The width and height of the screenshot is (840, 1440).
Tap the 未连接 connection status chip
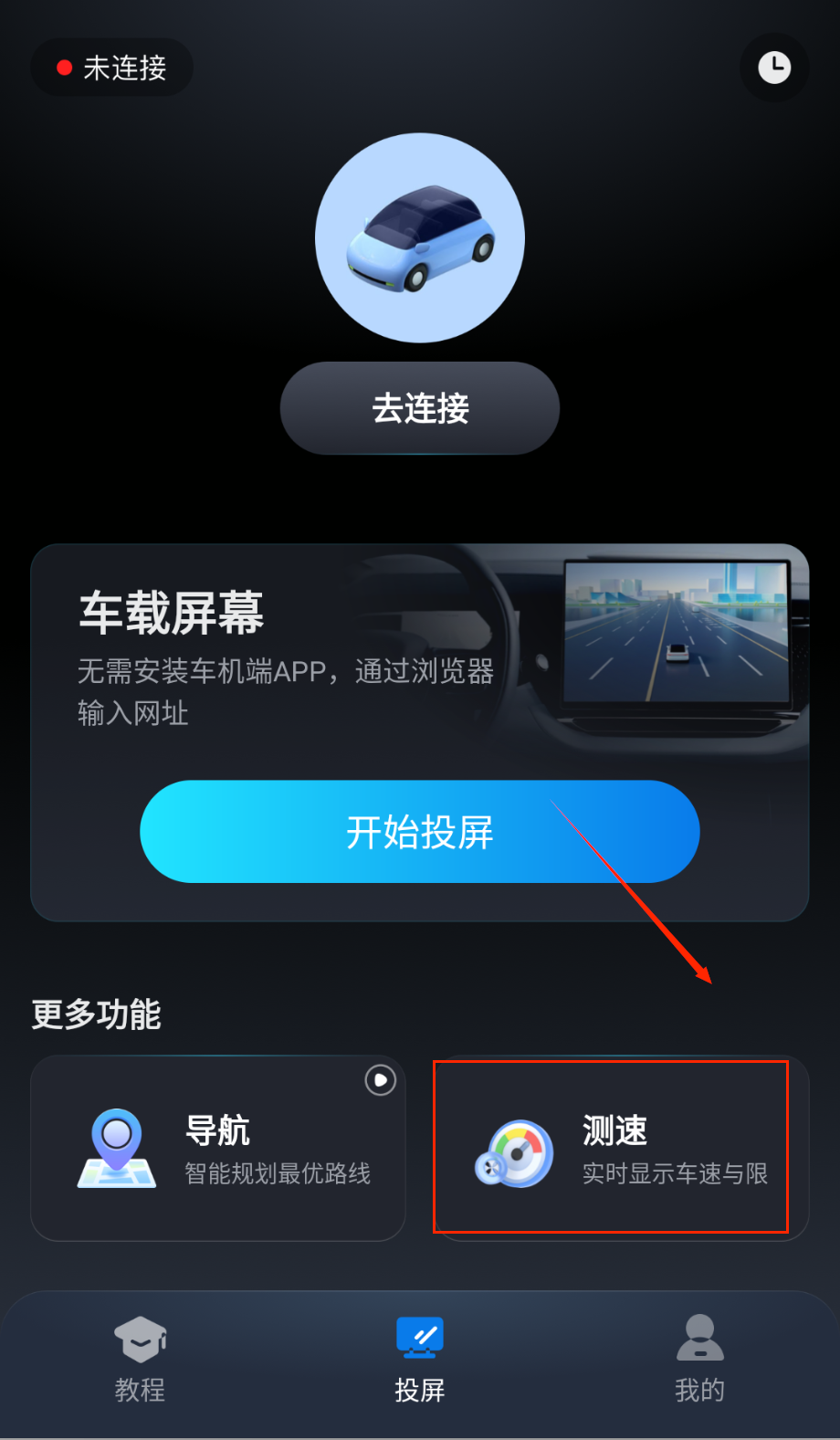112,68
